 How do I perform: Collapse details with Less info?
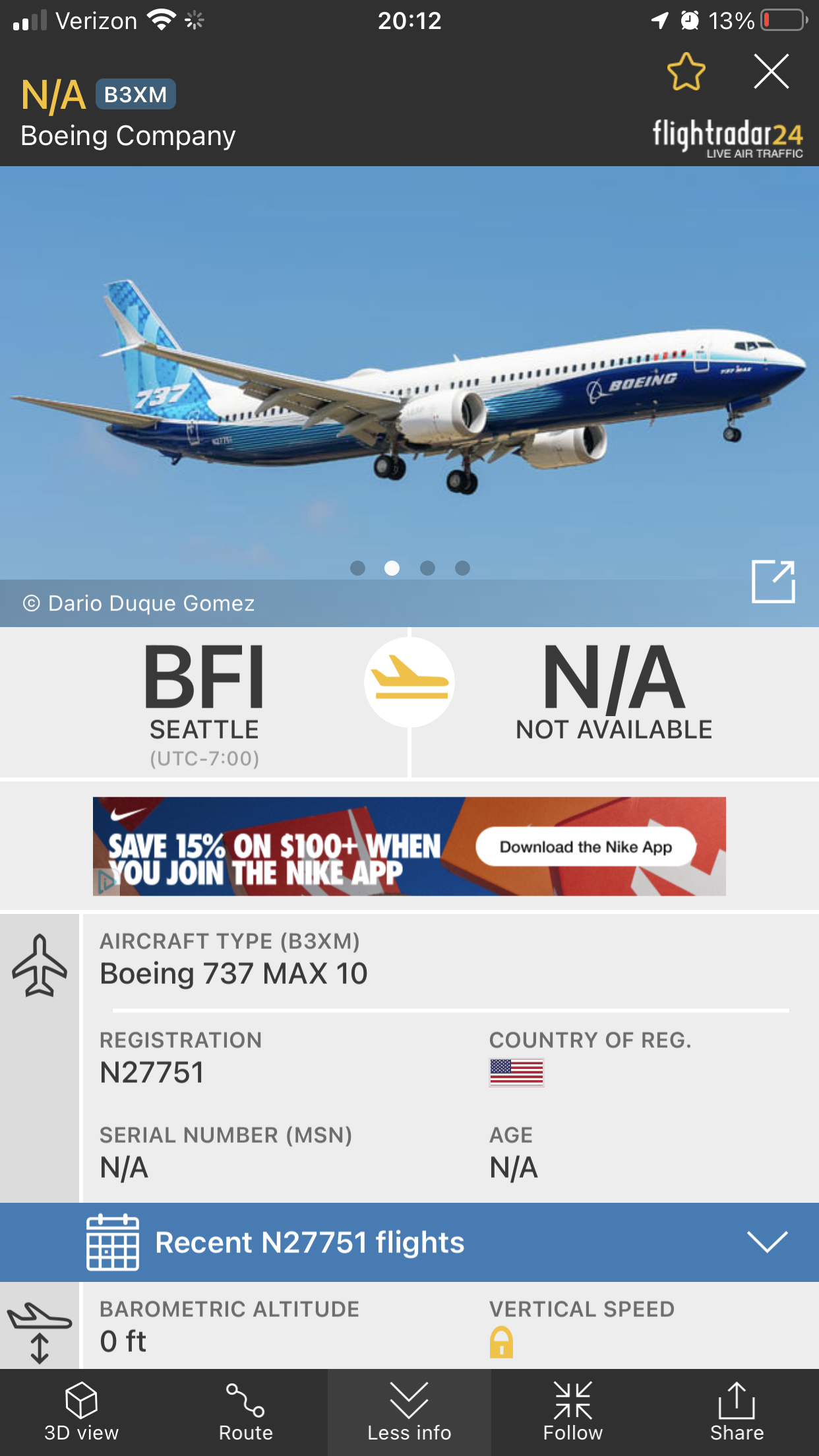(409, 1412)
